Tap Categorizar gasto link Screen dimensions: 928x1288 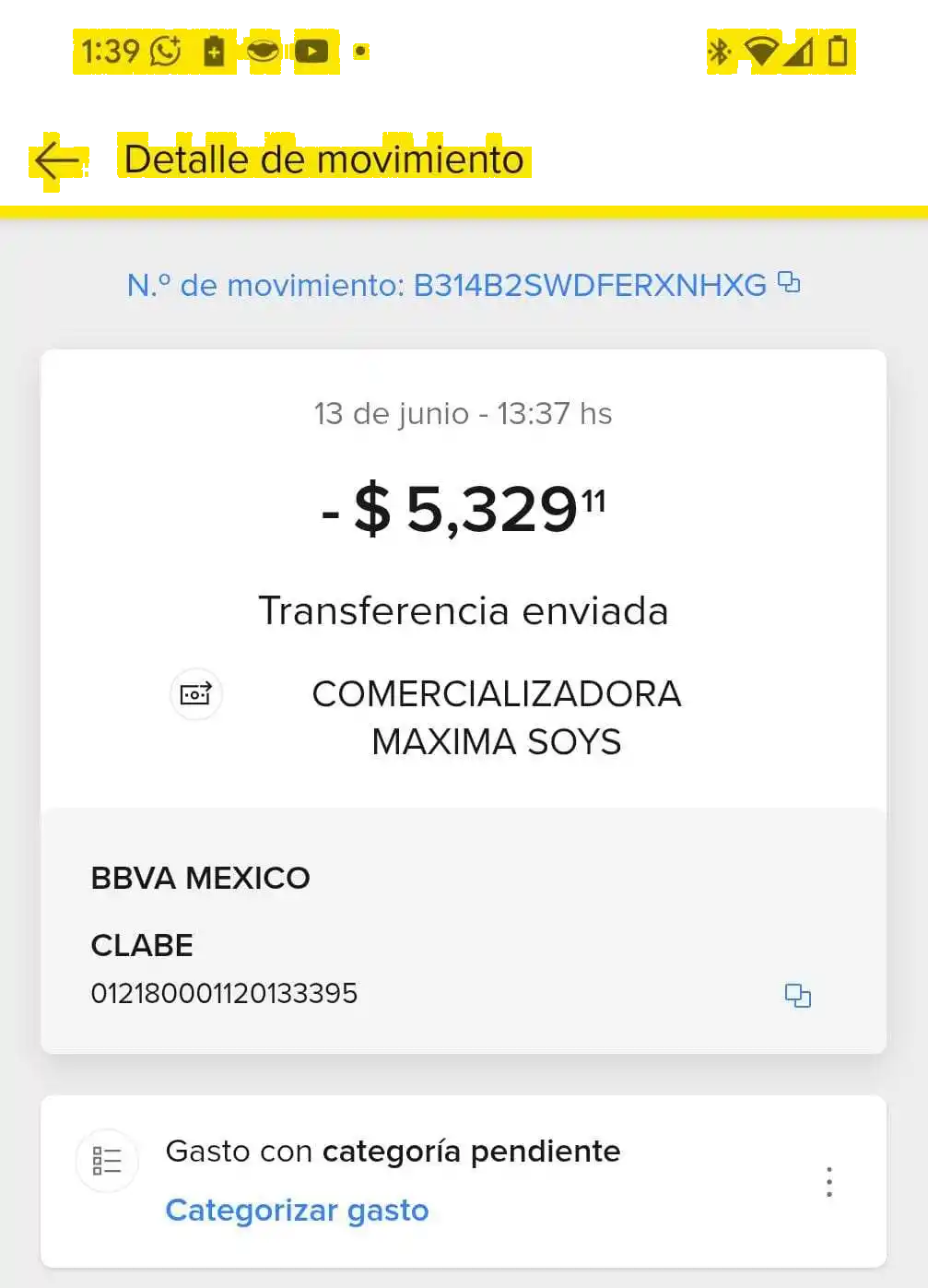click(297, 1210)
